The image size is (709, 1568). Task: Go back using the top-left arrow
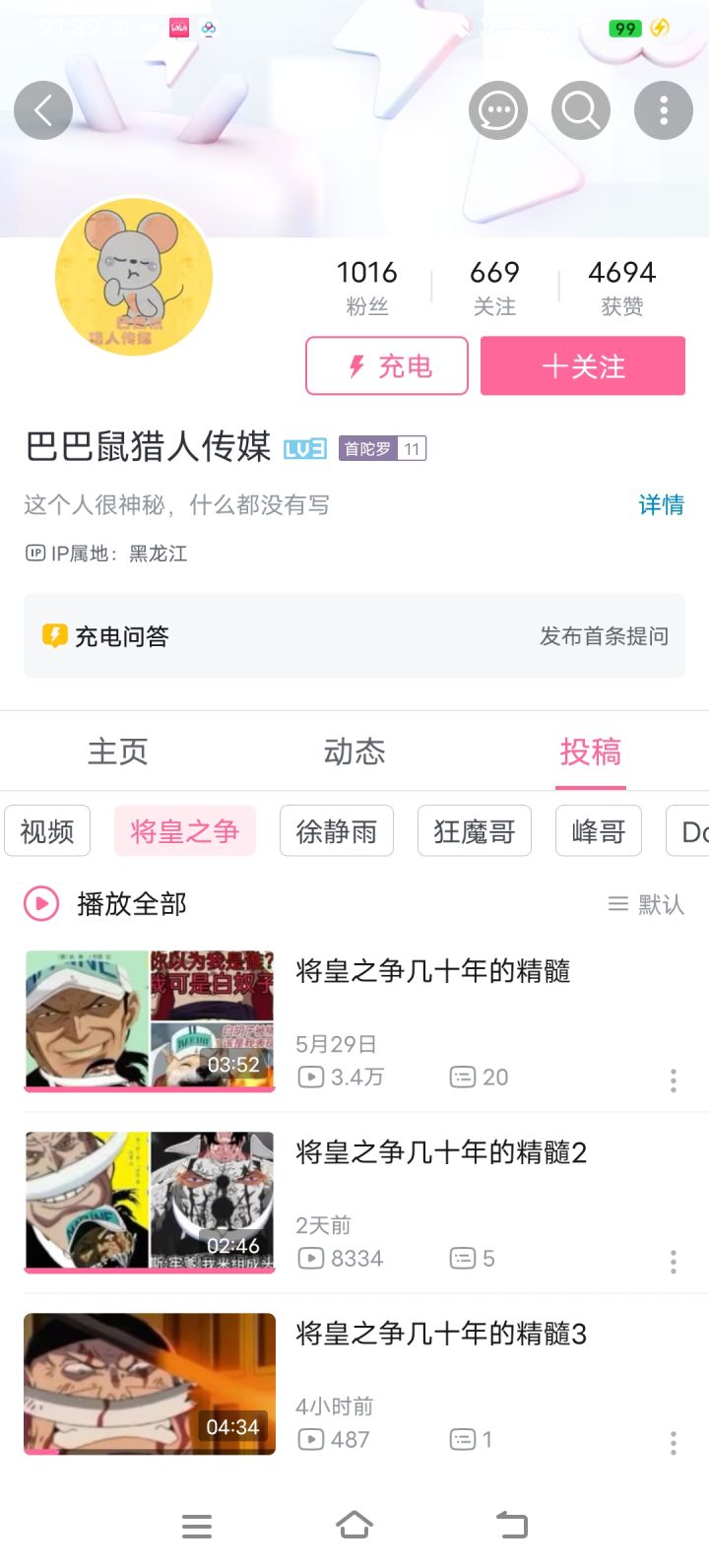pos(43,110)
